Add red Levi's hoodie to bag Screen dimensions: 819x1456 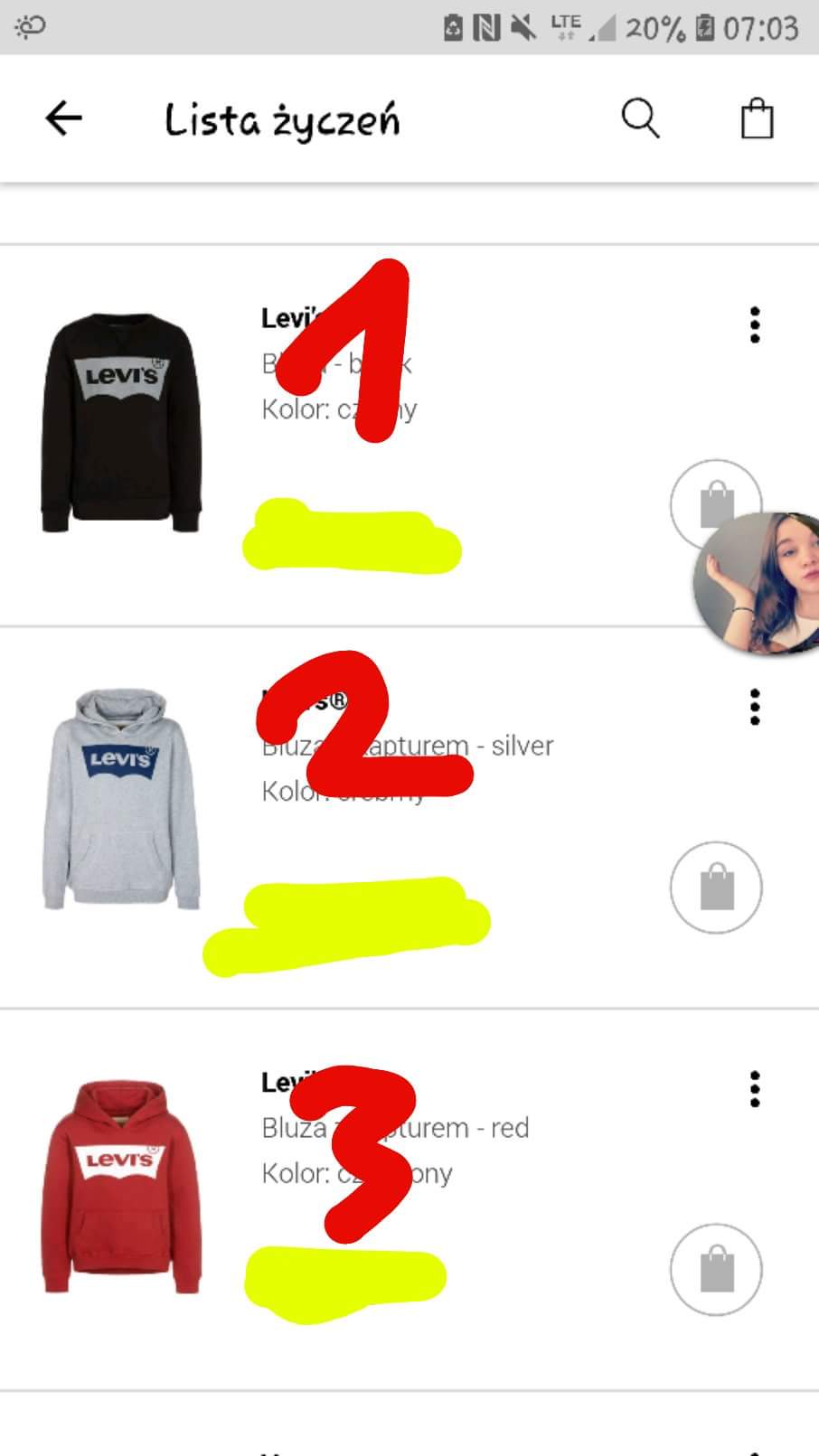pyautogui.click(x=716, y=1269)
